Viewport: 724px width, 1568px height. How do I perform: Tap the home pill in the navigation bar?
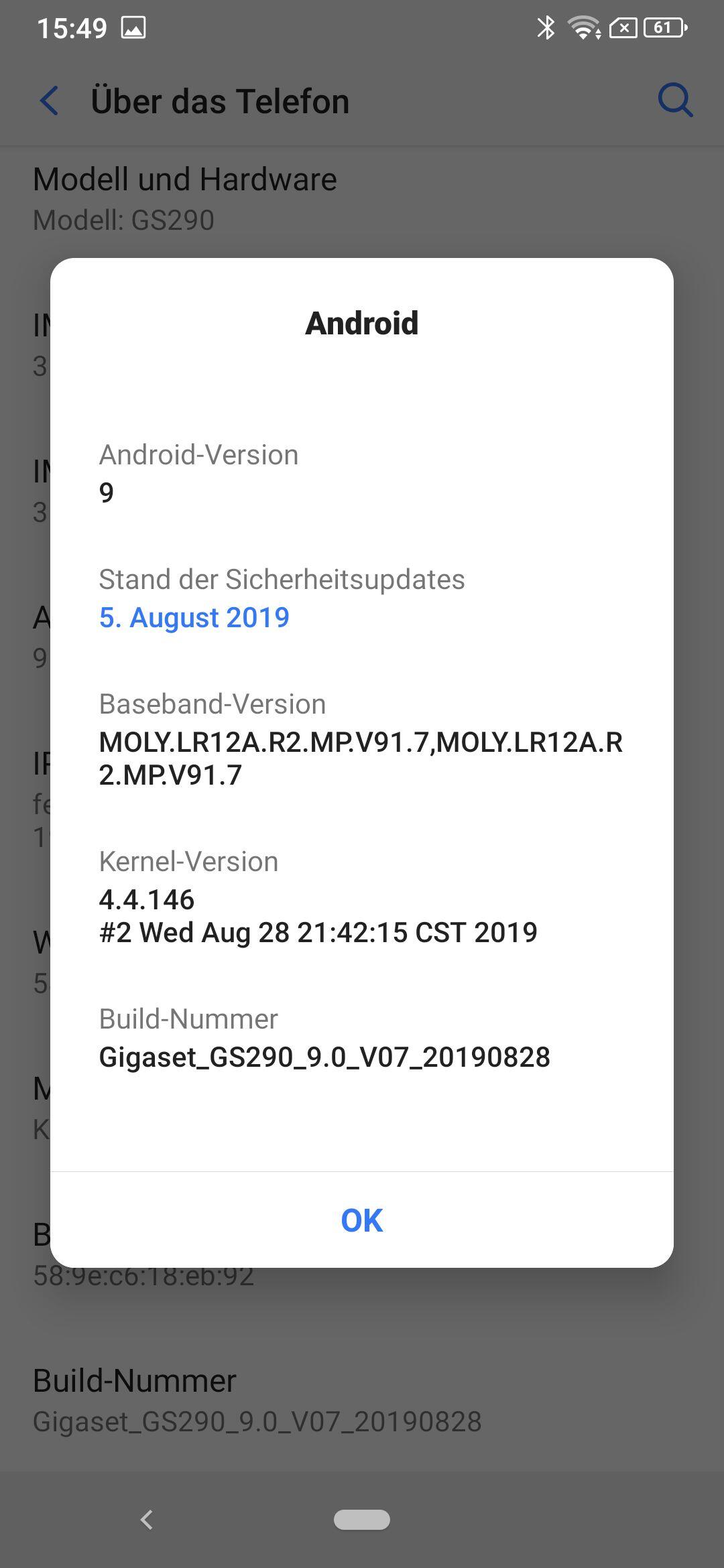362,1520
